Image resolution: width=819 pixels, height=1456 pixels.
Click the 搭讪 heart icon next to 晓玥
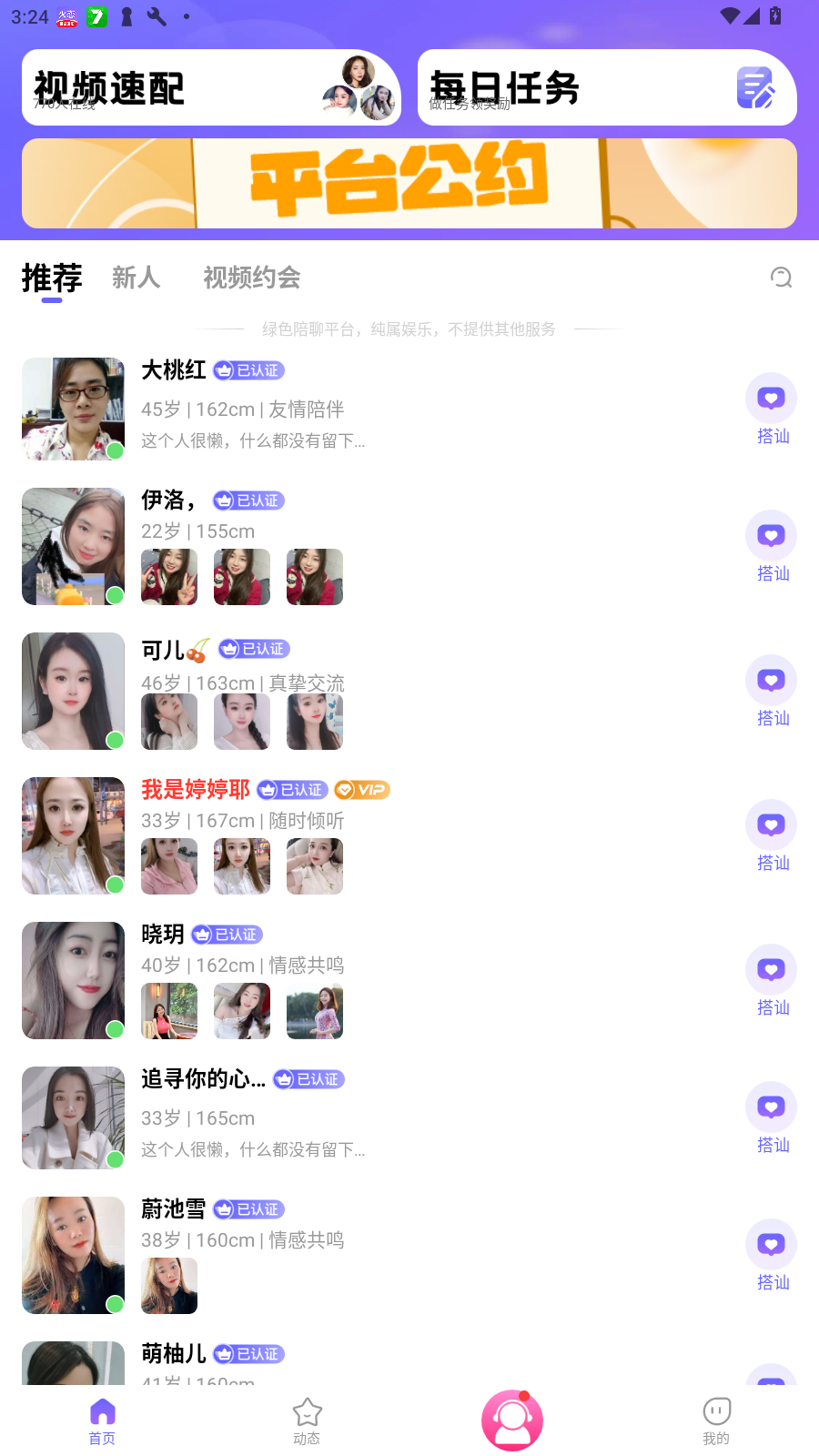(771, 969)
